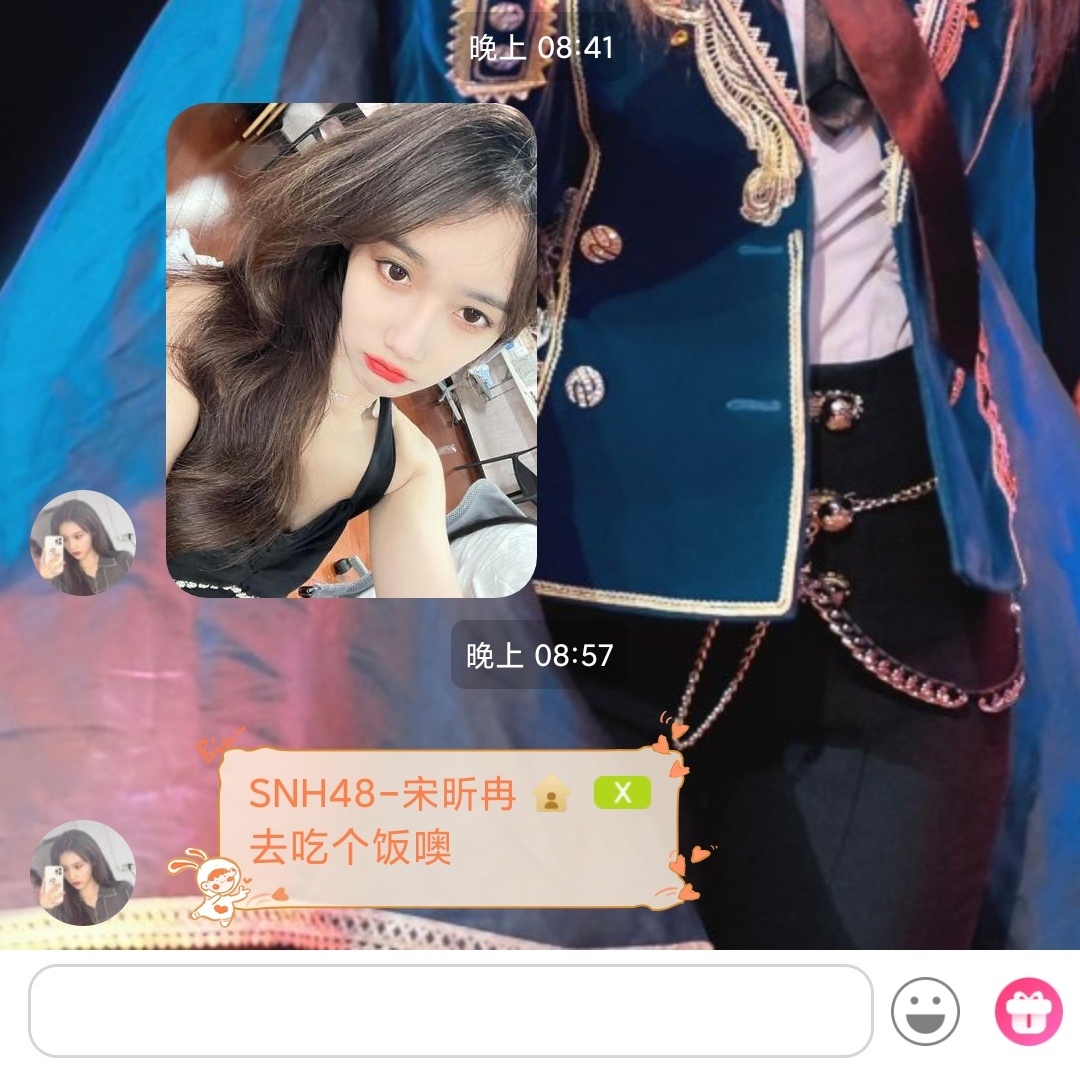Tap the message input field
This screenshot has width=1080, height=1072.
[x=450, y=1010]
